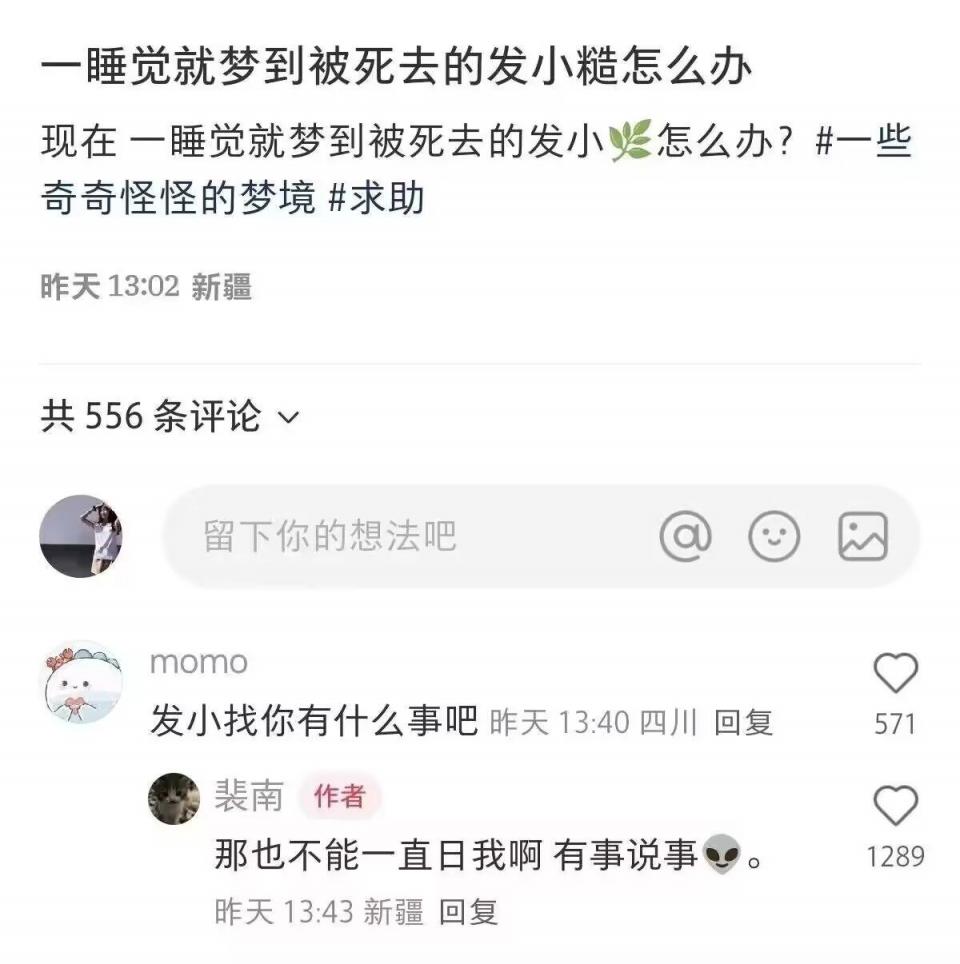This screenshot has height=964, width=960.
Task: Tap the @ mention icon
Action: pyautogui.click(x=686, y=536)
